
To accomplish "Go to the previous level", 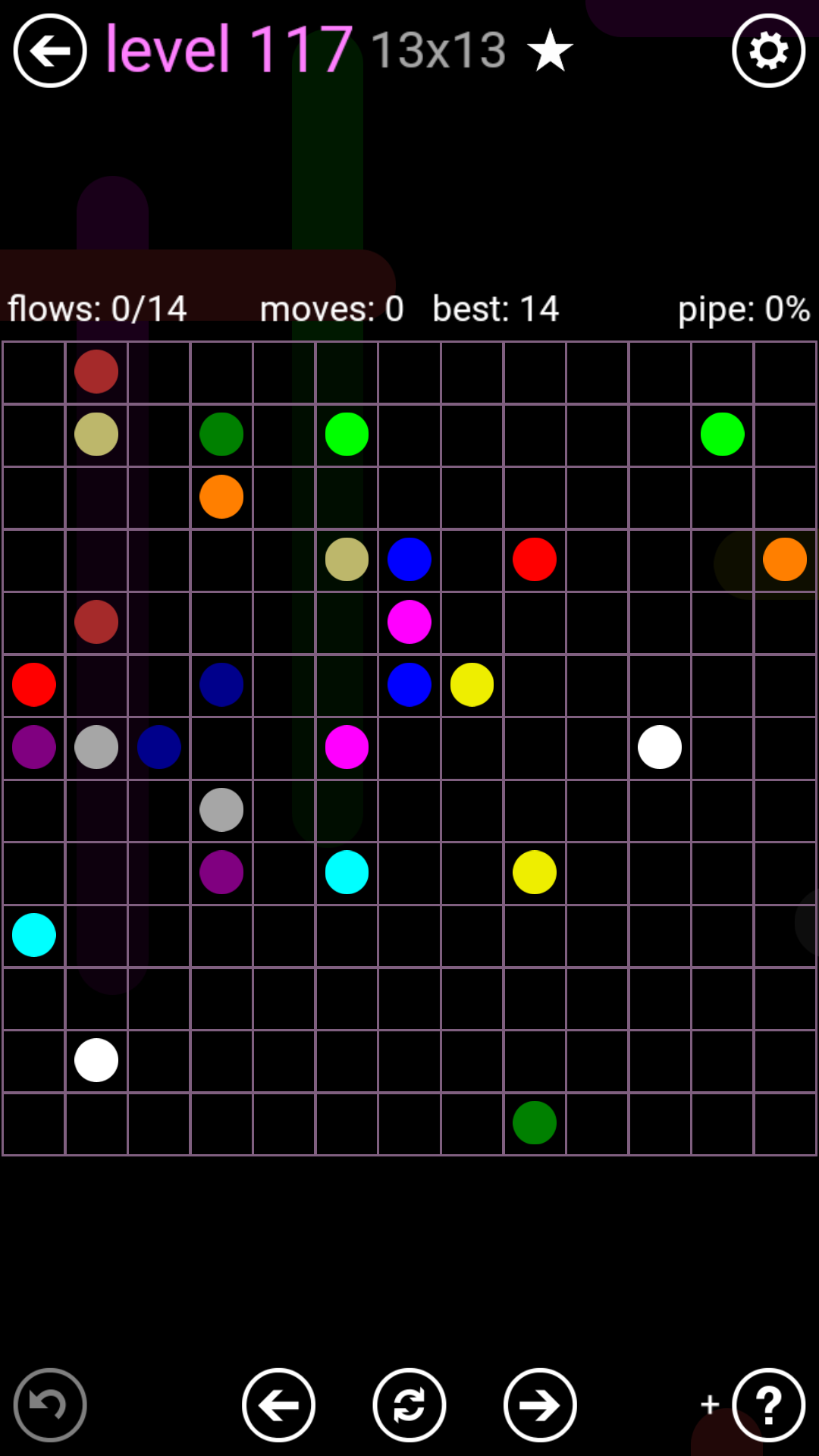I will (278, 1405).
